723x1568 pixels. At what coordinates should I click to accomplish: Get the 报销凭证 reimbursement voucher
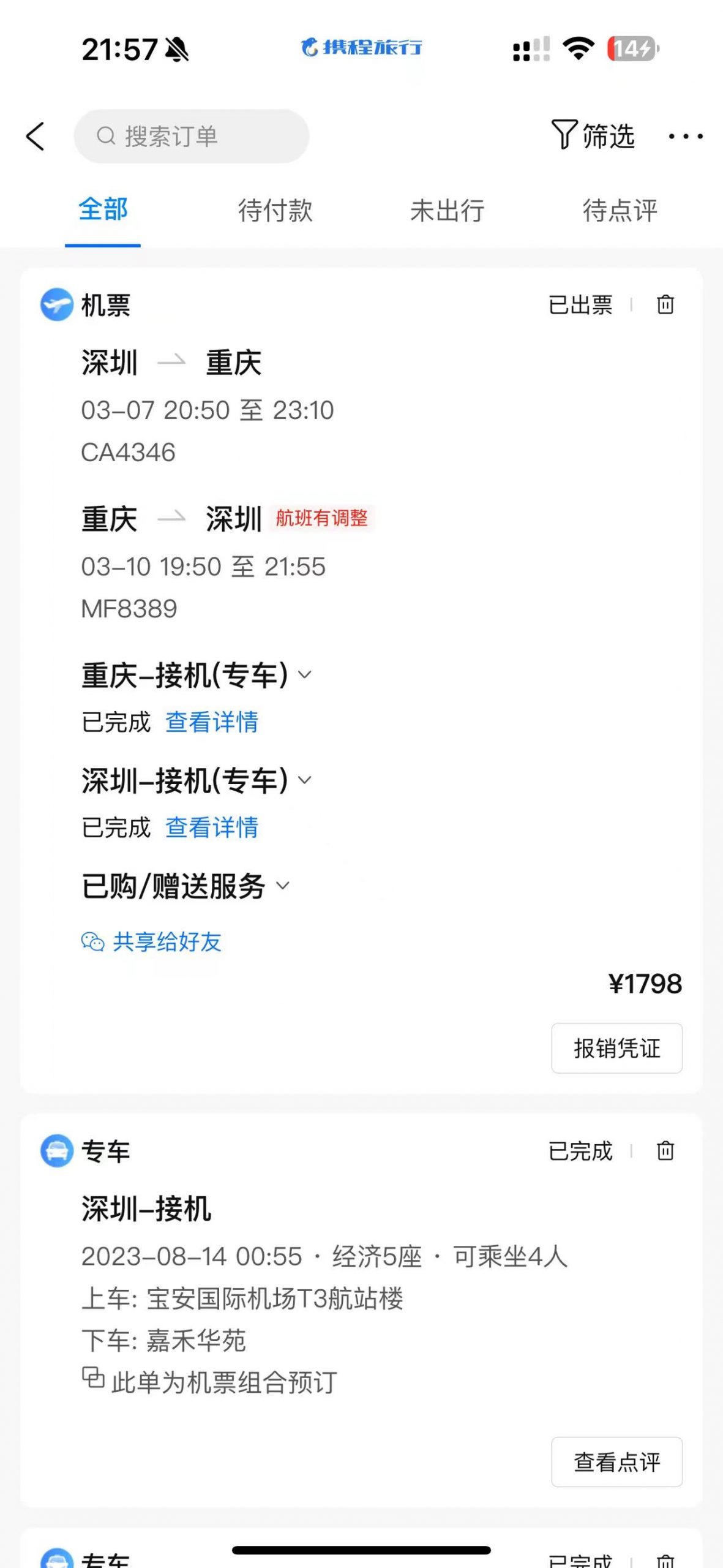[616, 1048]
